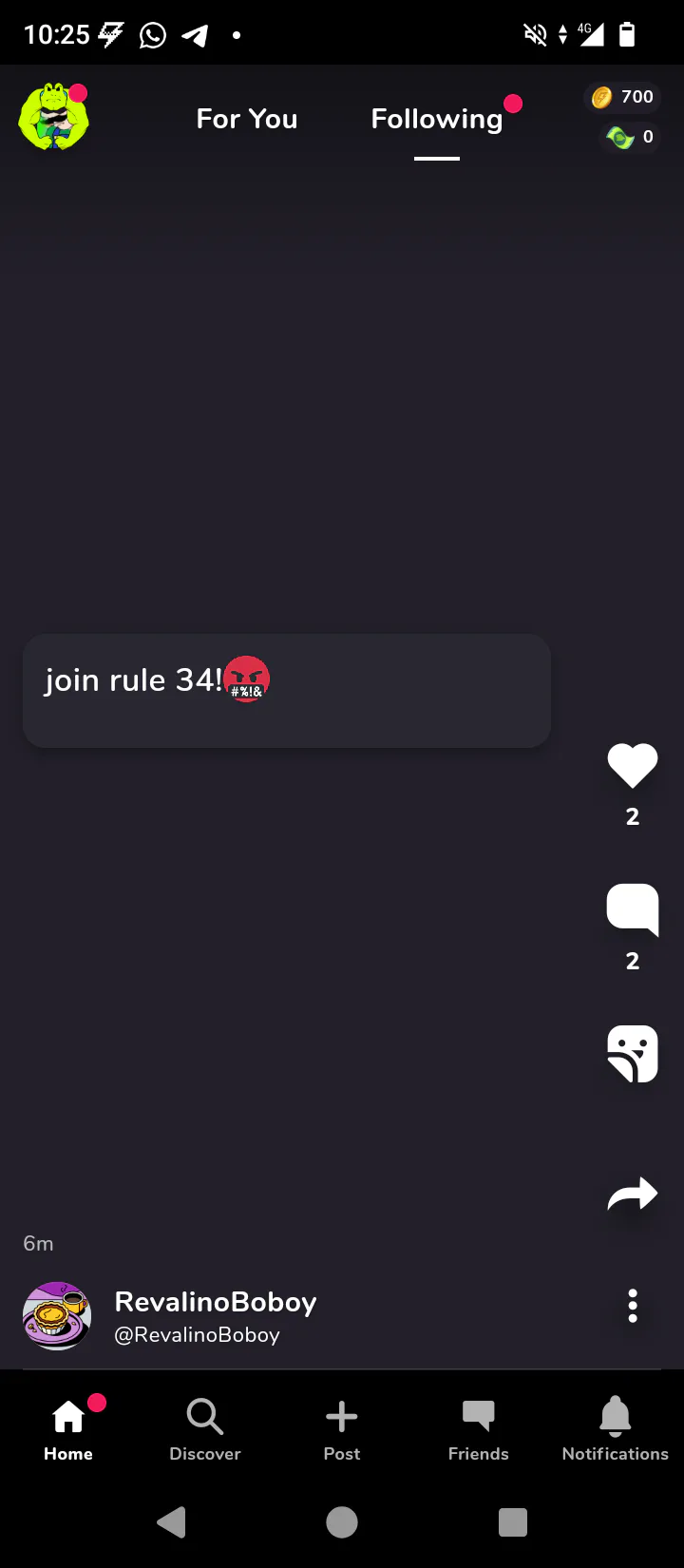The height and width of the screenshot is (1568, 684).
Task: Open the Friends tab
Action: pos(479,1428)
